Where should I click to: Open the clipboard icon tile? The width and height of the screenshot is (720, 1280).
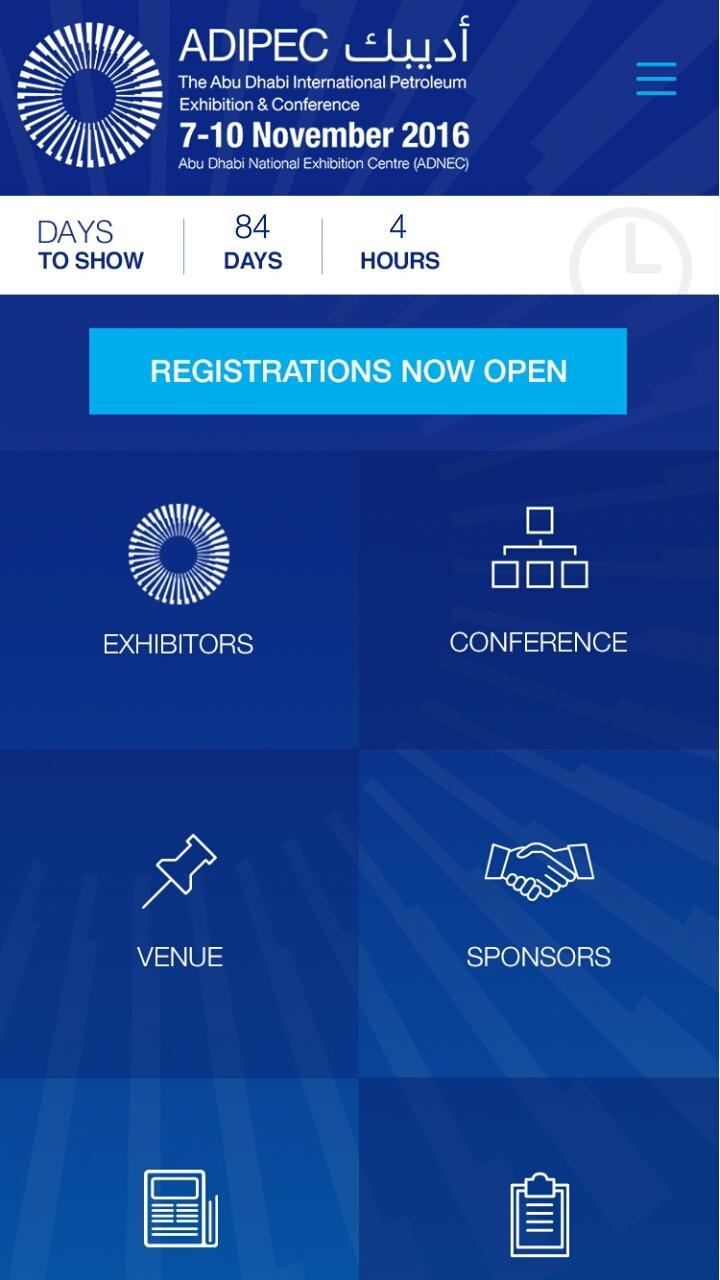point(539,1212)
